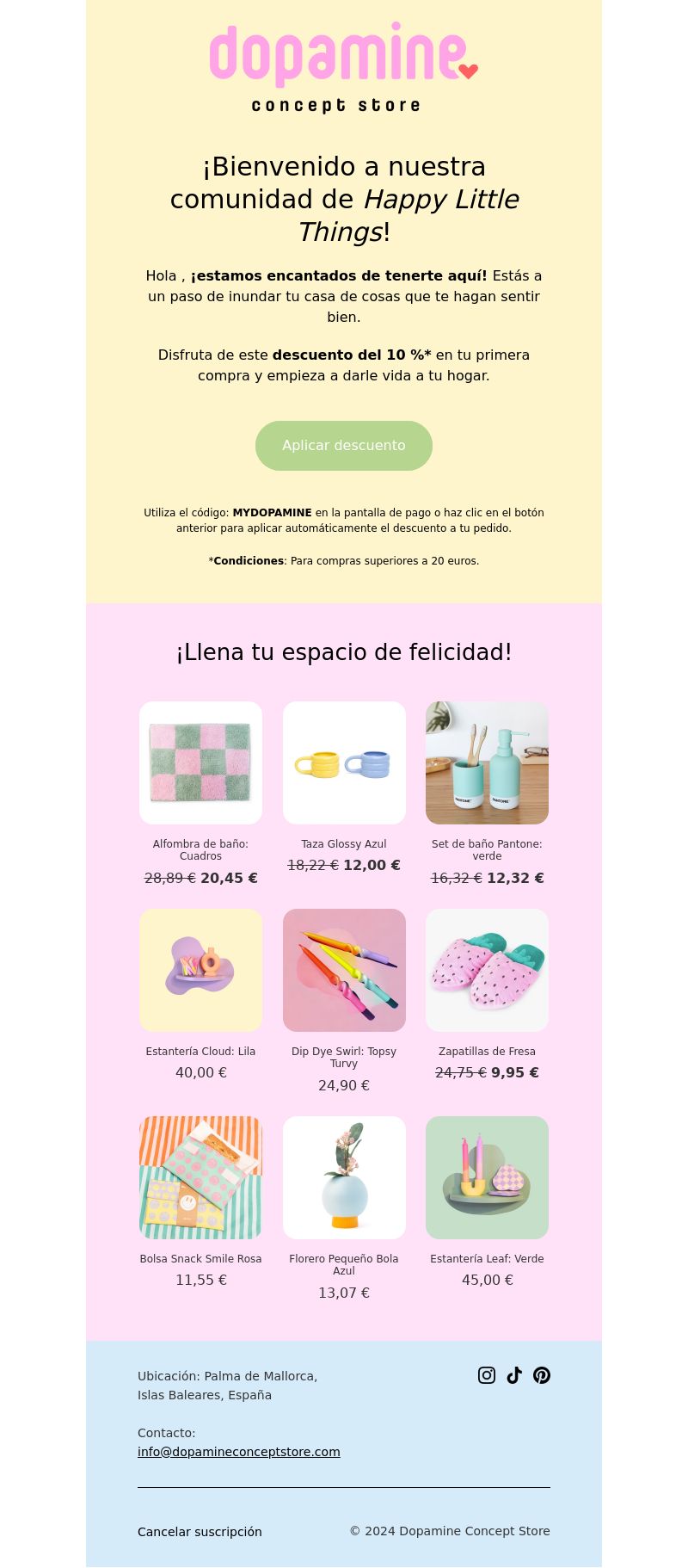The image size is (688, 1568).
Task: View the Estantería Leaf: Verde product
Action: 487,1177
